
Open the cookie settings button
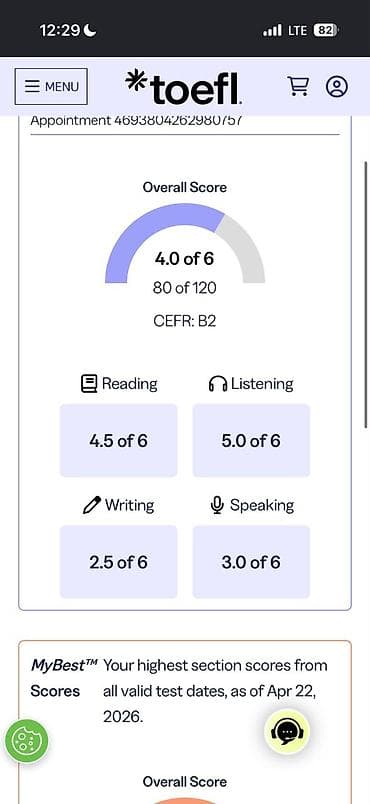click(x=26, y=740)
